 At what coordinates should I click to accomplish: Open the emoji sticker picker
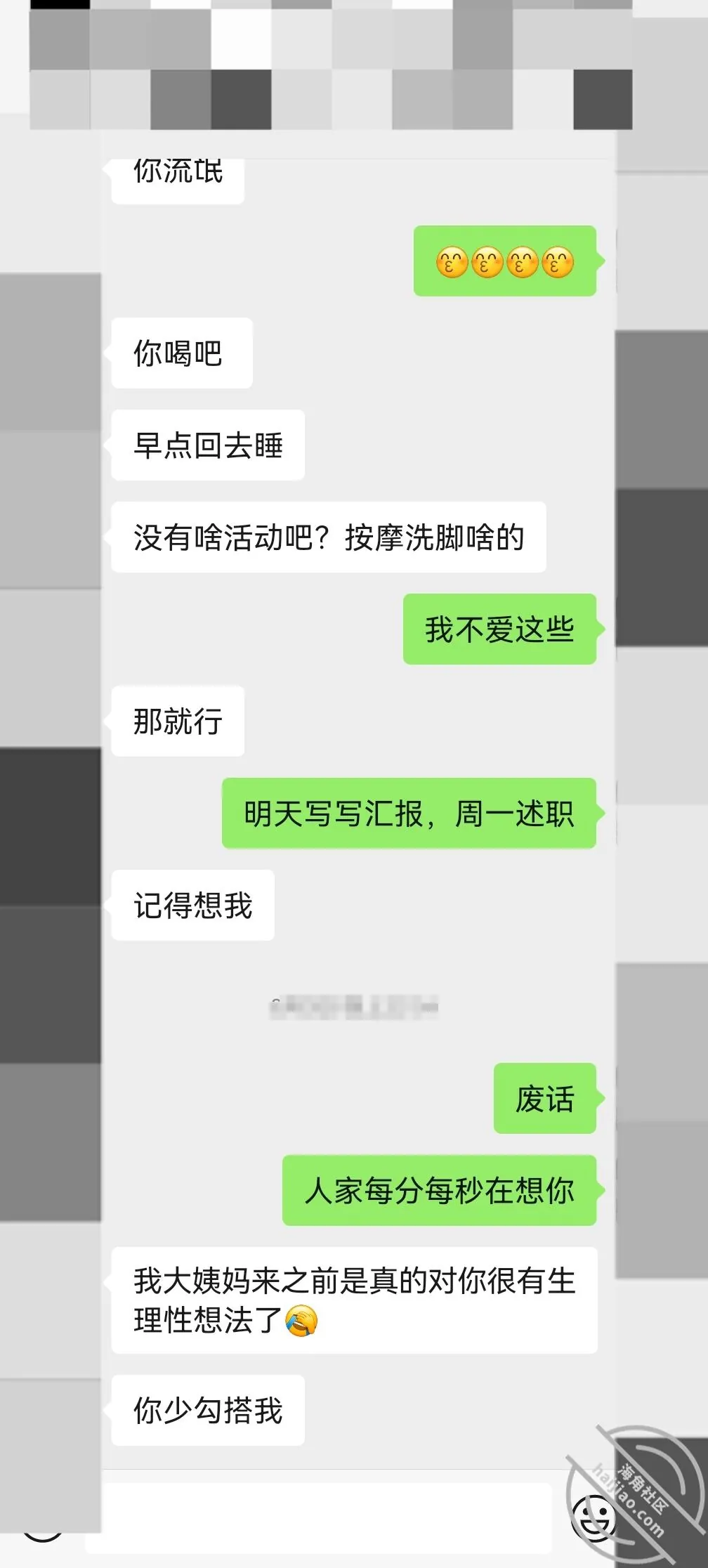(594, 1518)
